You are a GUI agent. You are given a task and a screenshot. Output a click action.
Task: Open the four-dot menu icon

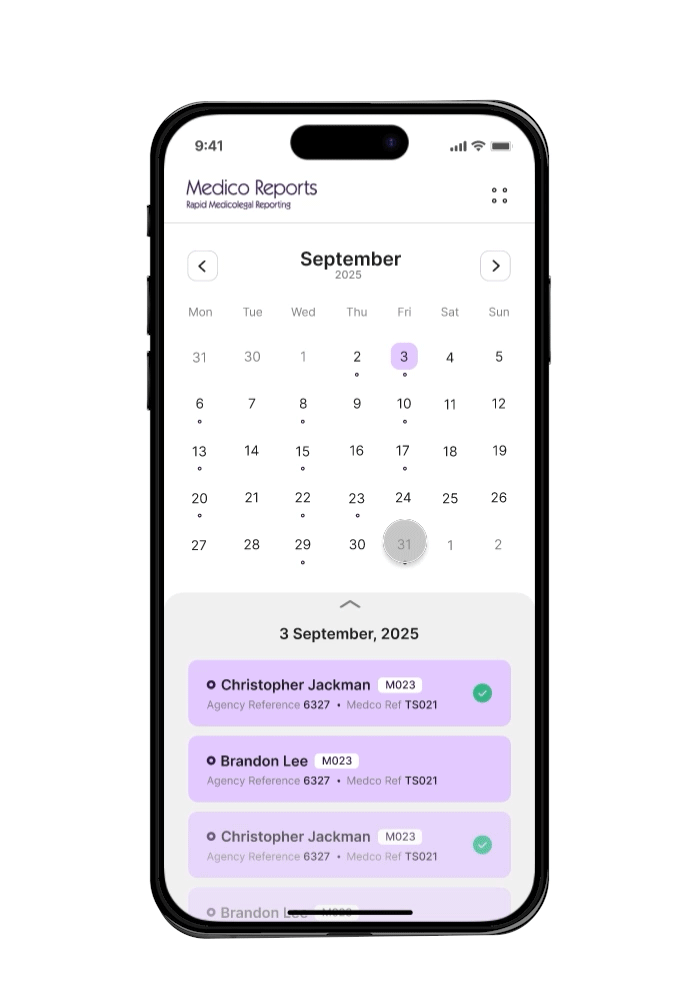(x=499, y=195)
